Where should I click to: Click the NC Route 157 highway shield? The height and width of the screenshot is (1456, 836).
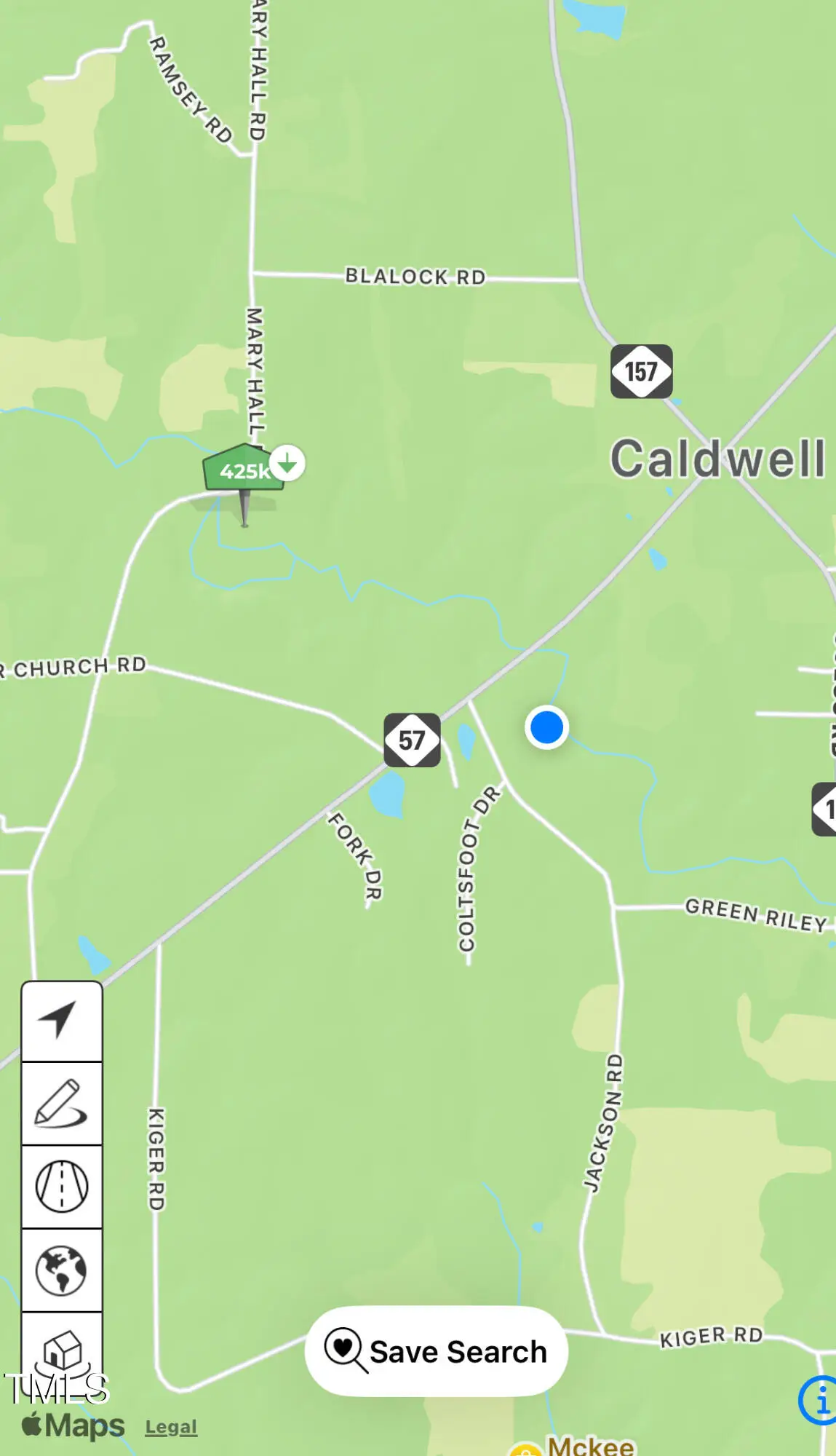coord(641,373)
